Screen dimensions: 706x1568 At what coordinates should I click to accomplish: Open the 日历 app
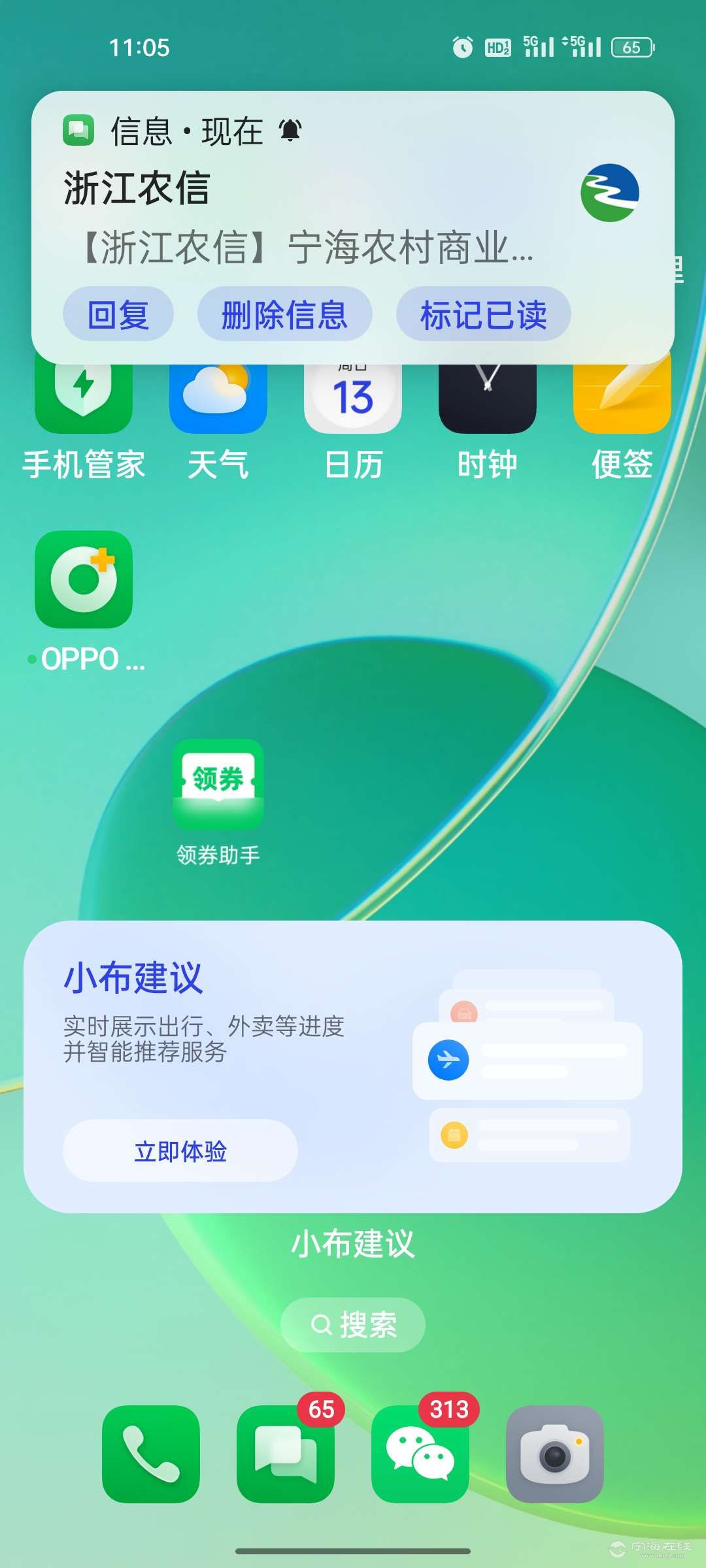[353, 400]
